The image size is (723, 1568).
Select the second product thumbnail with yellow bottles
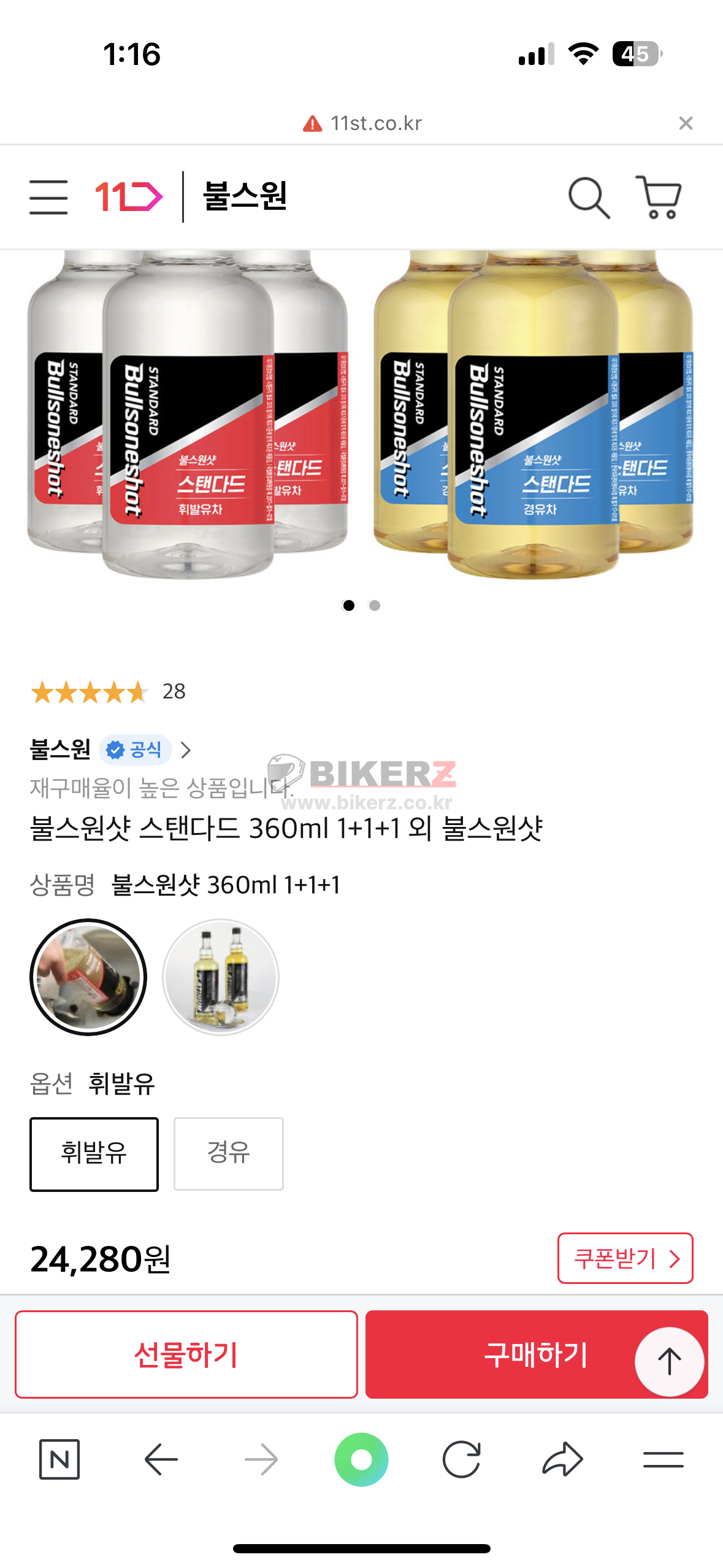tap(221, 977)
